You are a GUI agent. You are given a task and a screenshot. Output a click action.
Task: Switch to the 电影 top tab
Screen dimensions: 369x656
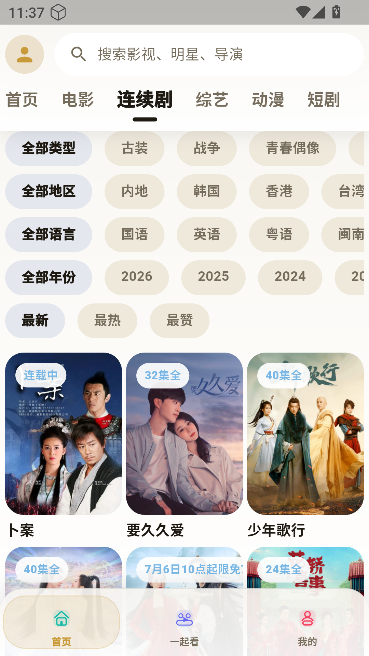click(x=78, y=100)
